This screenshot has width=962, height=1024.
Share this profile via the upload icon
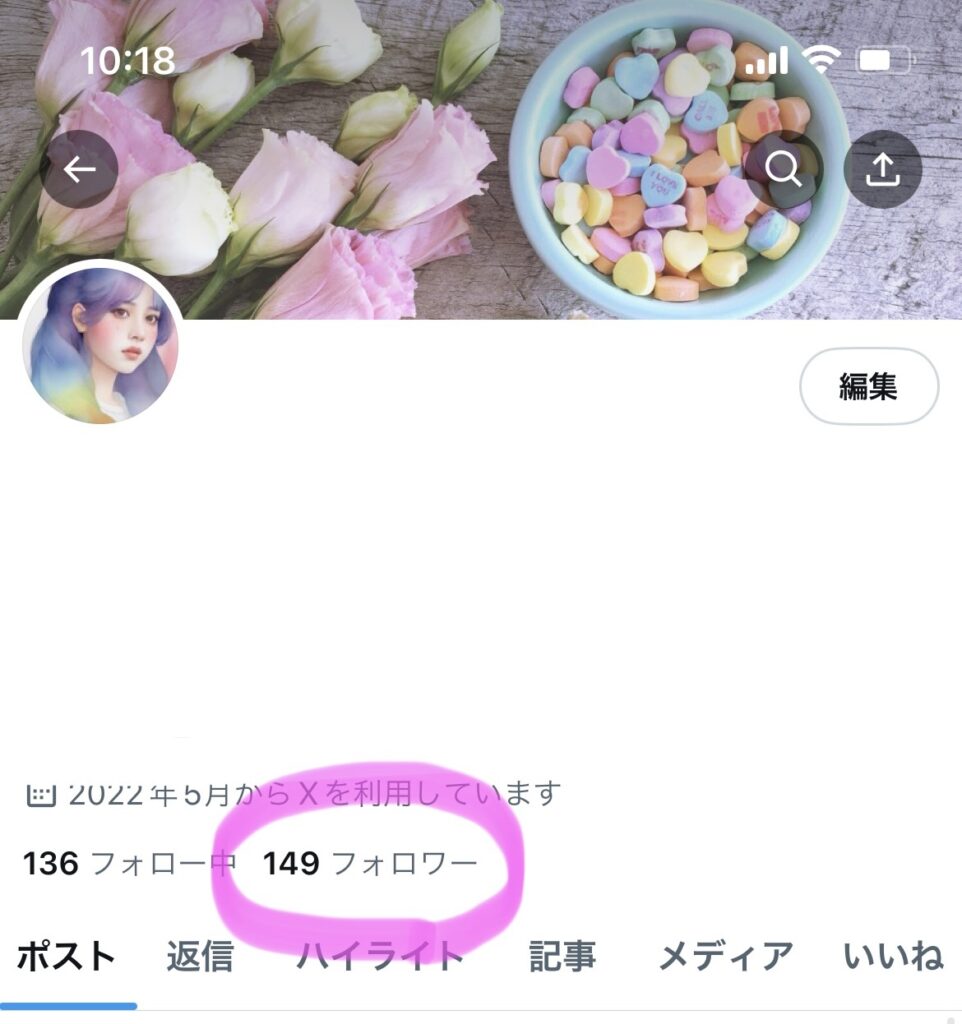point(882,171)
